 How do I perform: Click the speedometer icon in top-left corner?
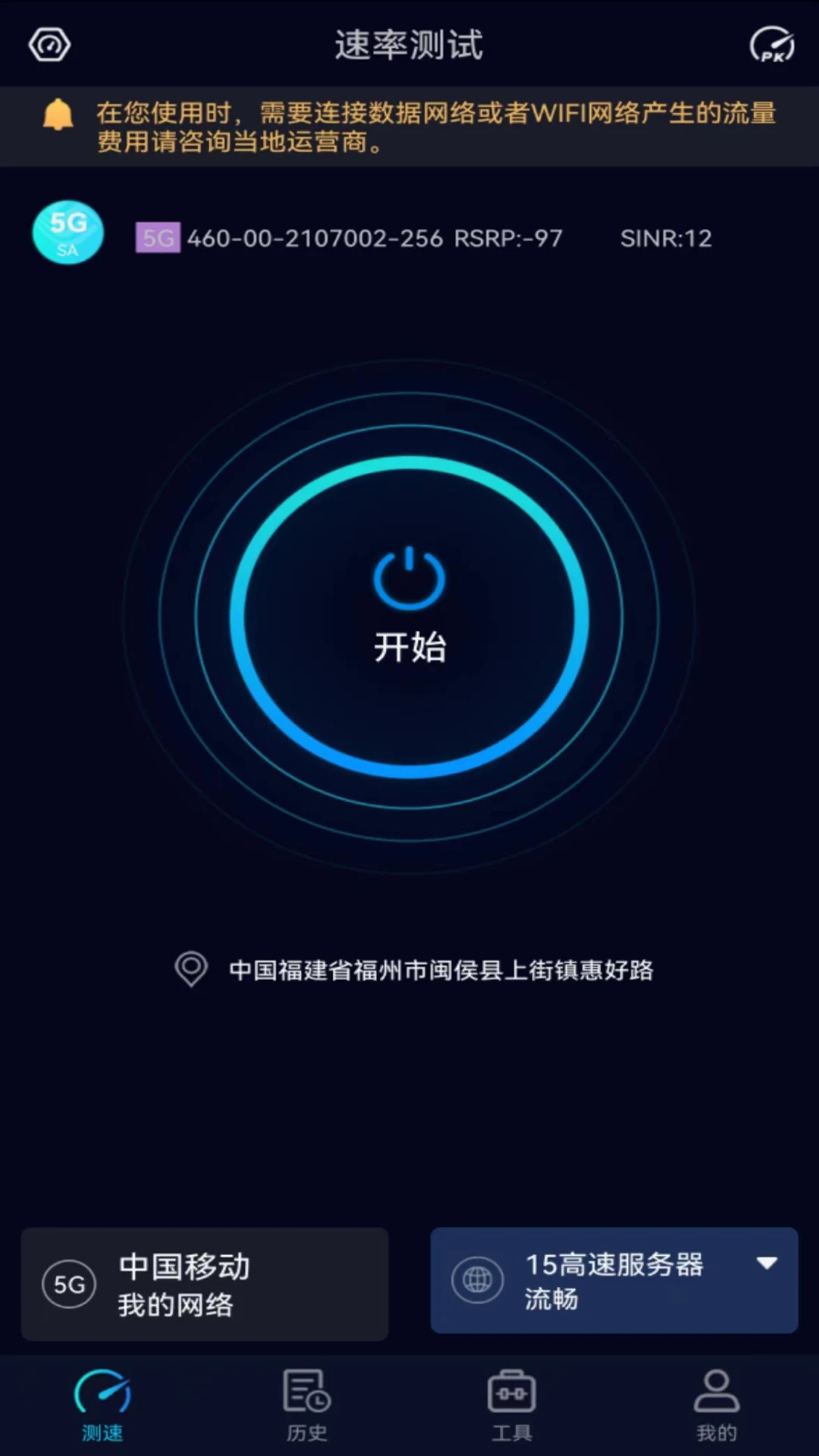tap(48, 44)
